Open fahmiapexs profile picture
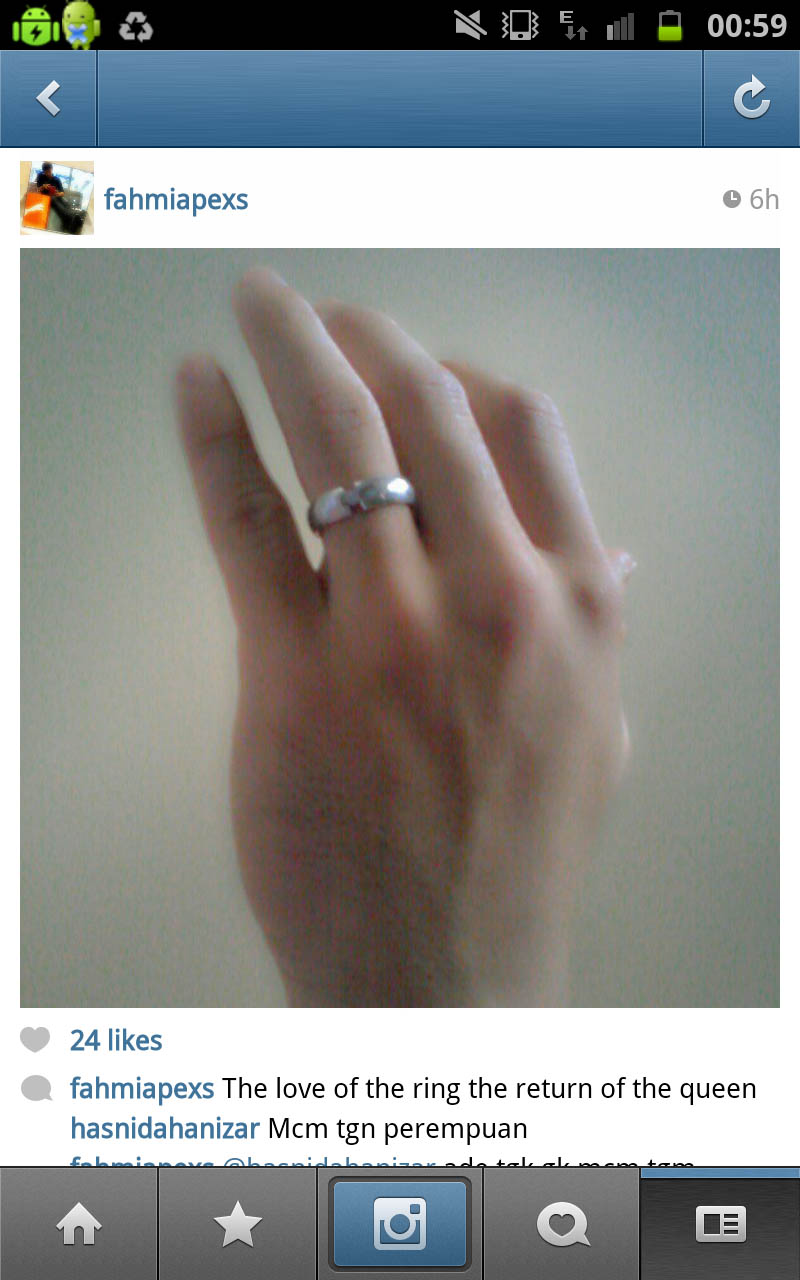This screenshot has width=800, height=1280. tap(57, 198)
